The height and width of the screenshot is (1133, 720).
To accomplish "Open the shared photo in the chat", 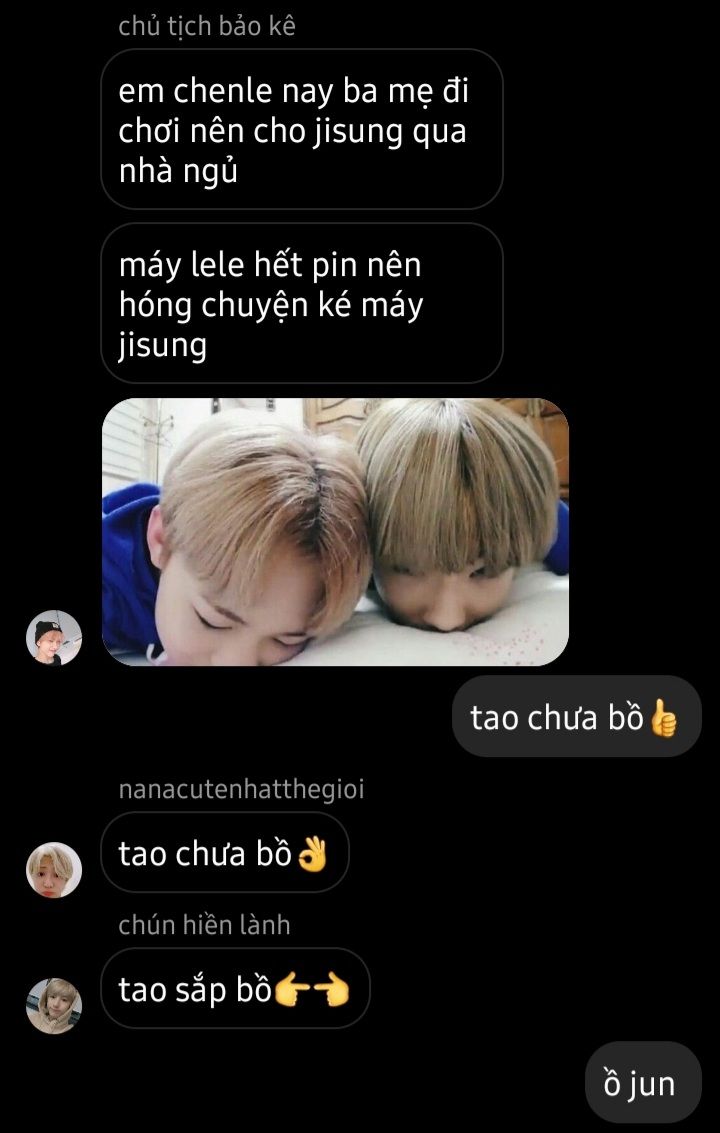I will point(335,532).
